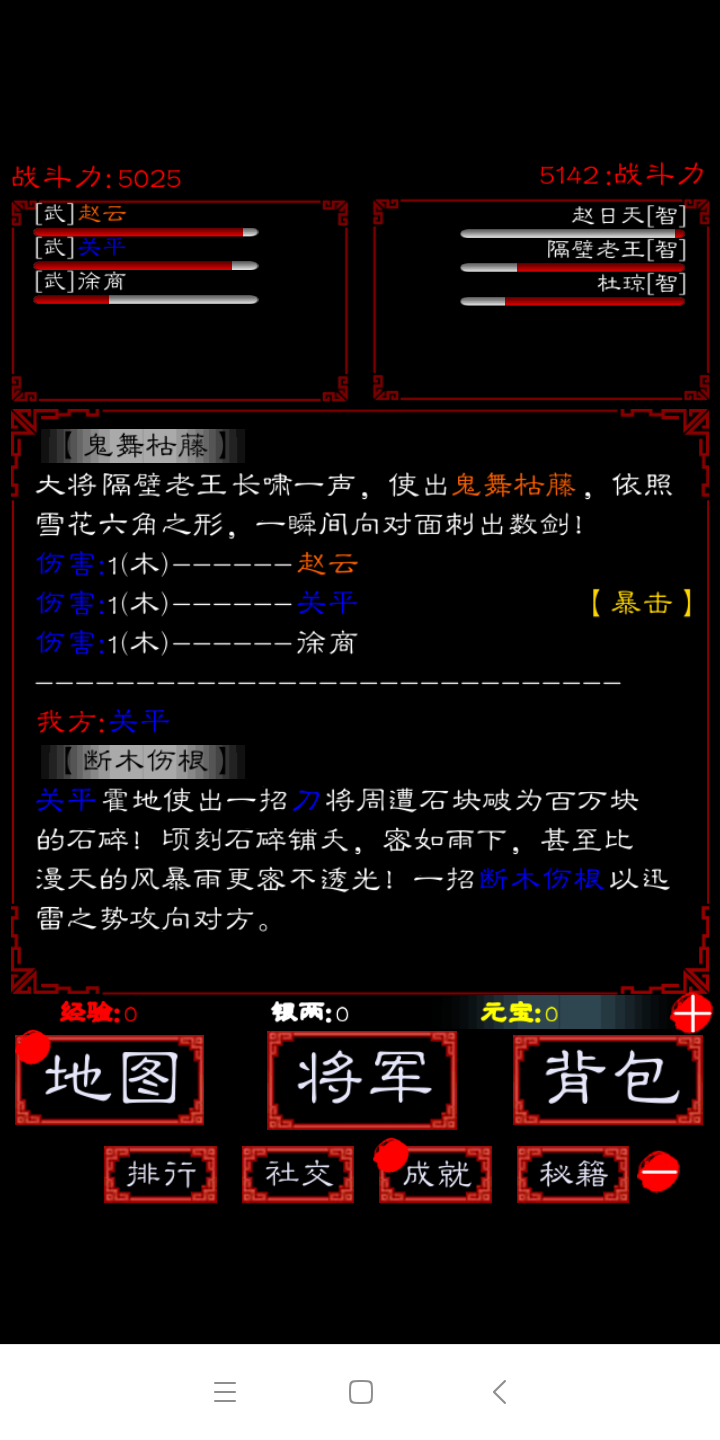
Task: Click 赵云's health bar
Action: (x=145, y=231)
